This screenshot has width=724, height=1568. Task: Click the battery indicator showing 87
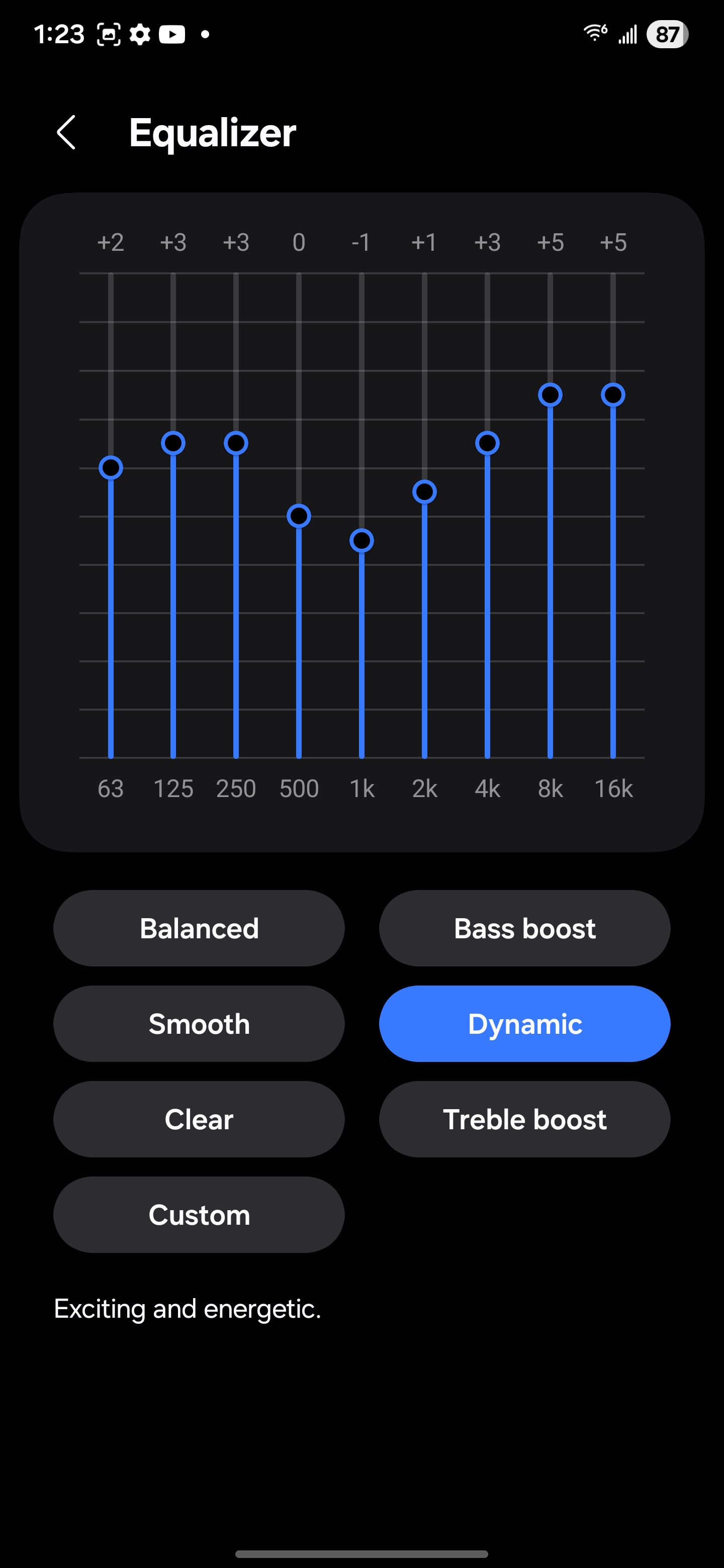pyautogui.click(x=666, y=35)
